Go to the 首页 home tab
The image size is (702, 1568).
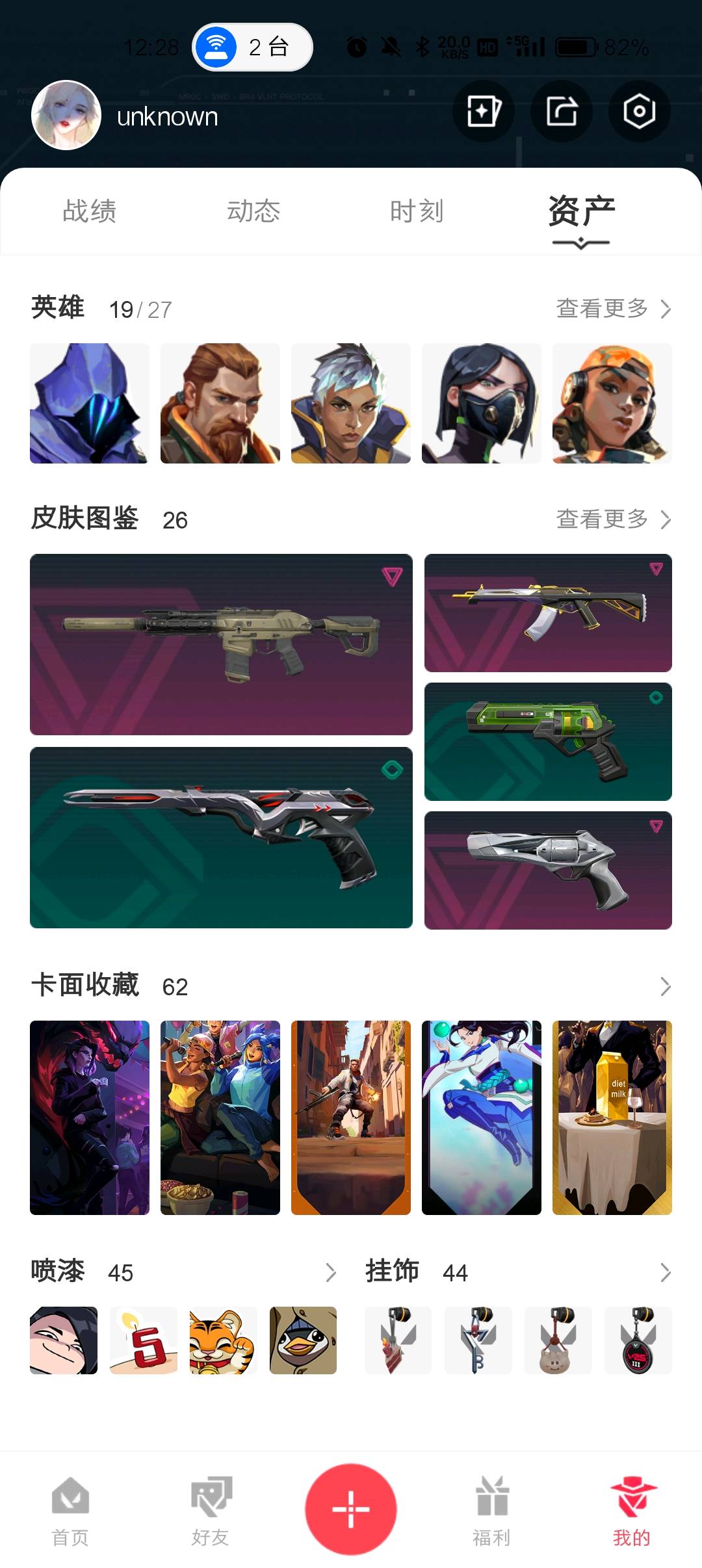click(x=70, y=1511)
